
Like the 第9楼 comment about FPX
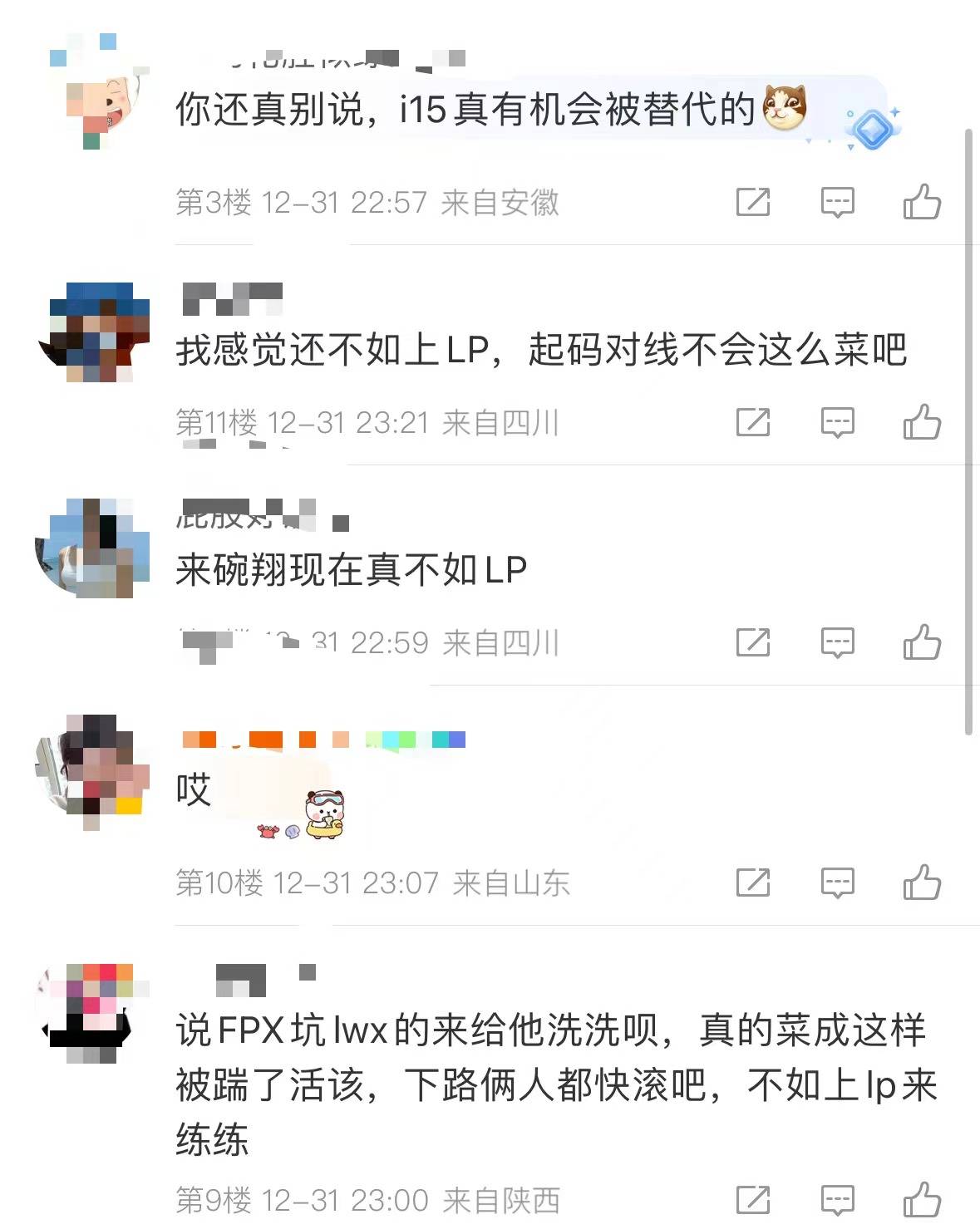click(922, 1199)
